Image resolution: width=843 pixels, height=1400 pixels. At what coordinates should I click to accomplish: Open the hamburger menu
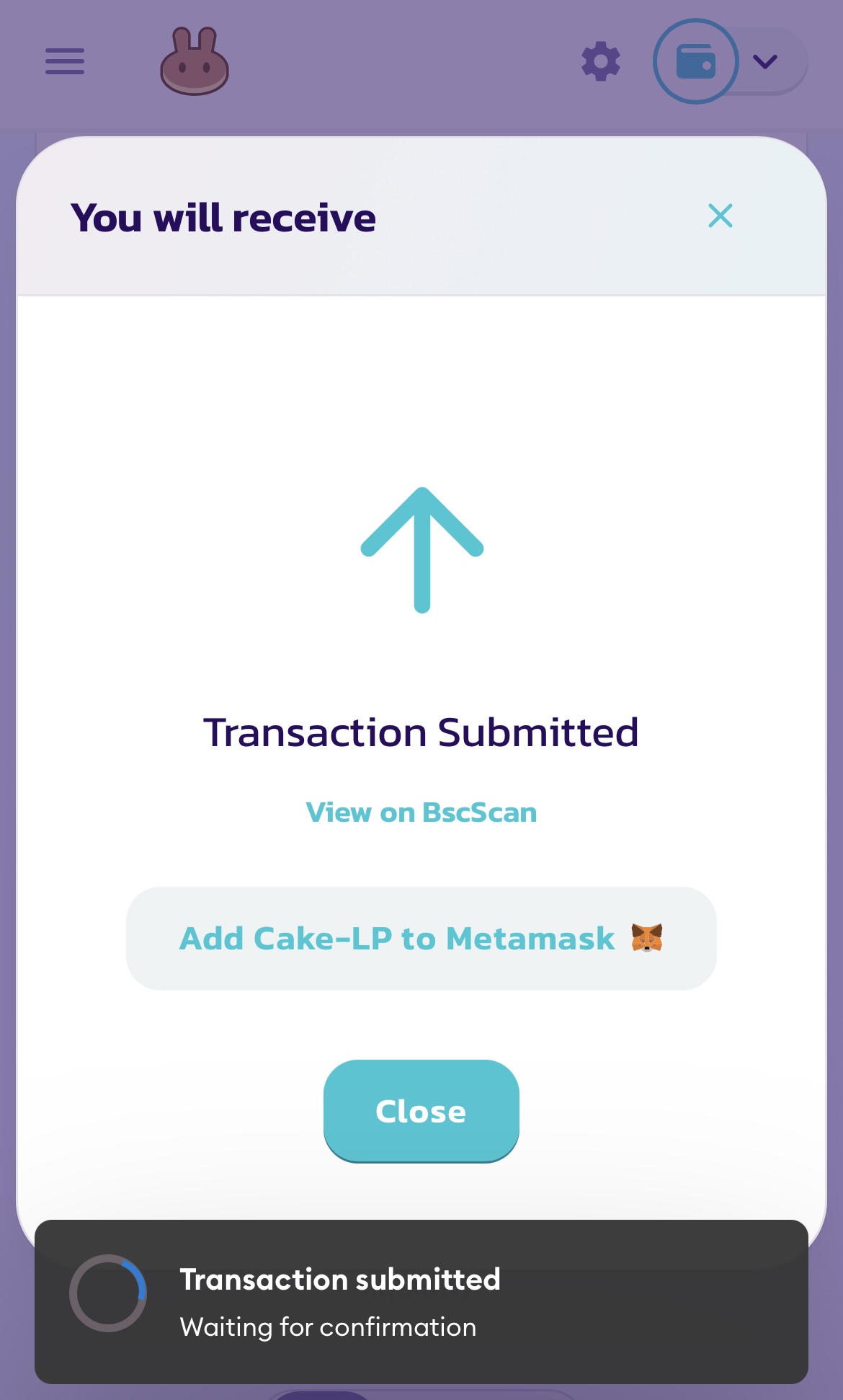(65, 61)
